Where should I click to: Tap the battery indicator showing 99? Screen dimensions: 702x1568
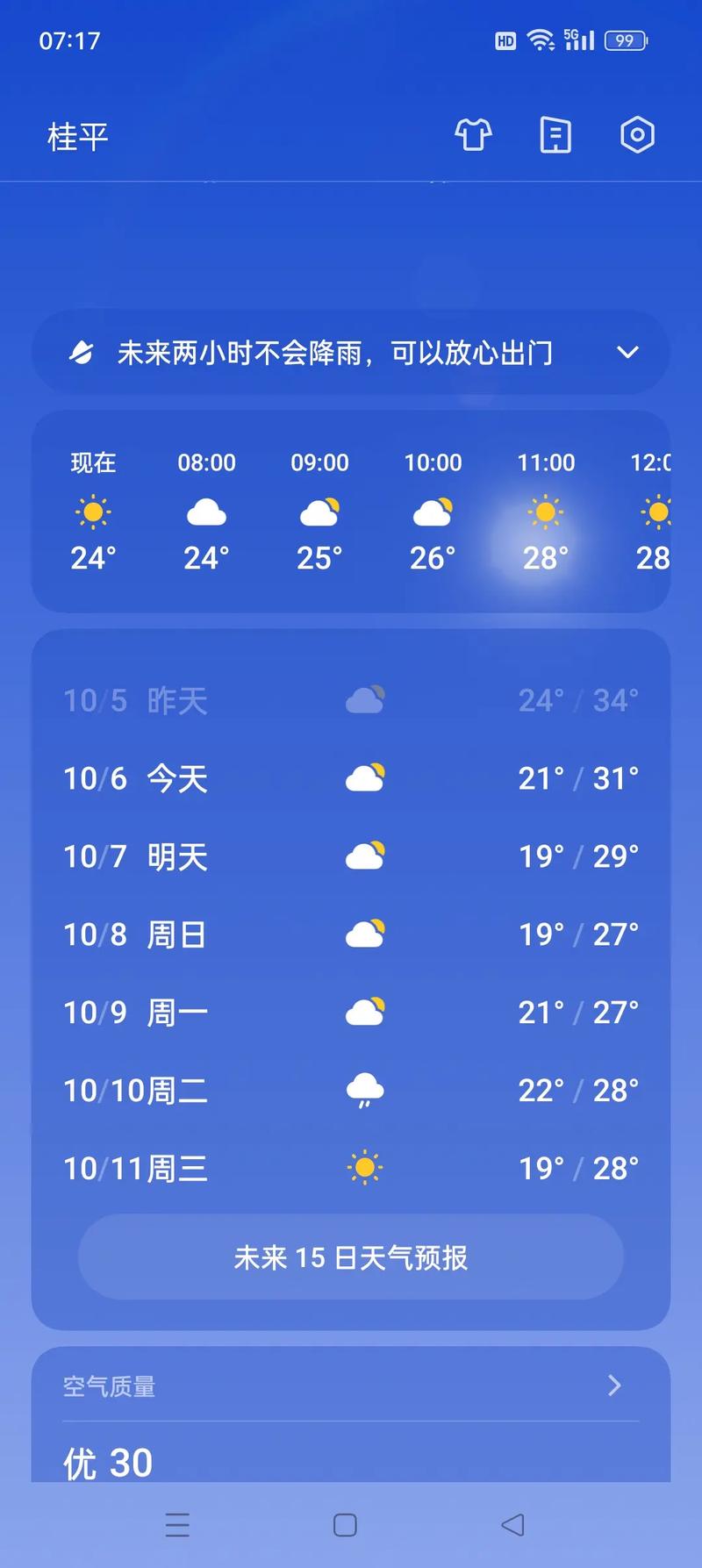pyautogui.click(x=625, y=39)
